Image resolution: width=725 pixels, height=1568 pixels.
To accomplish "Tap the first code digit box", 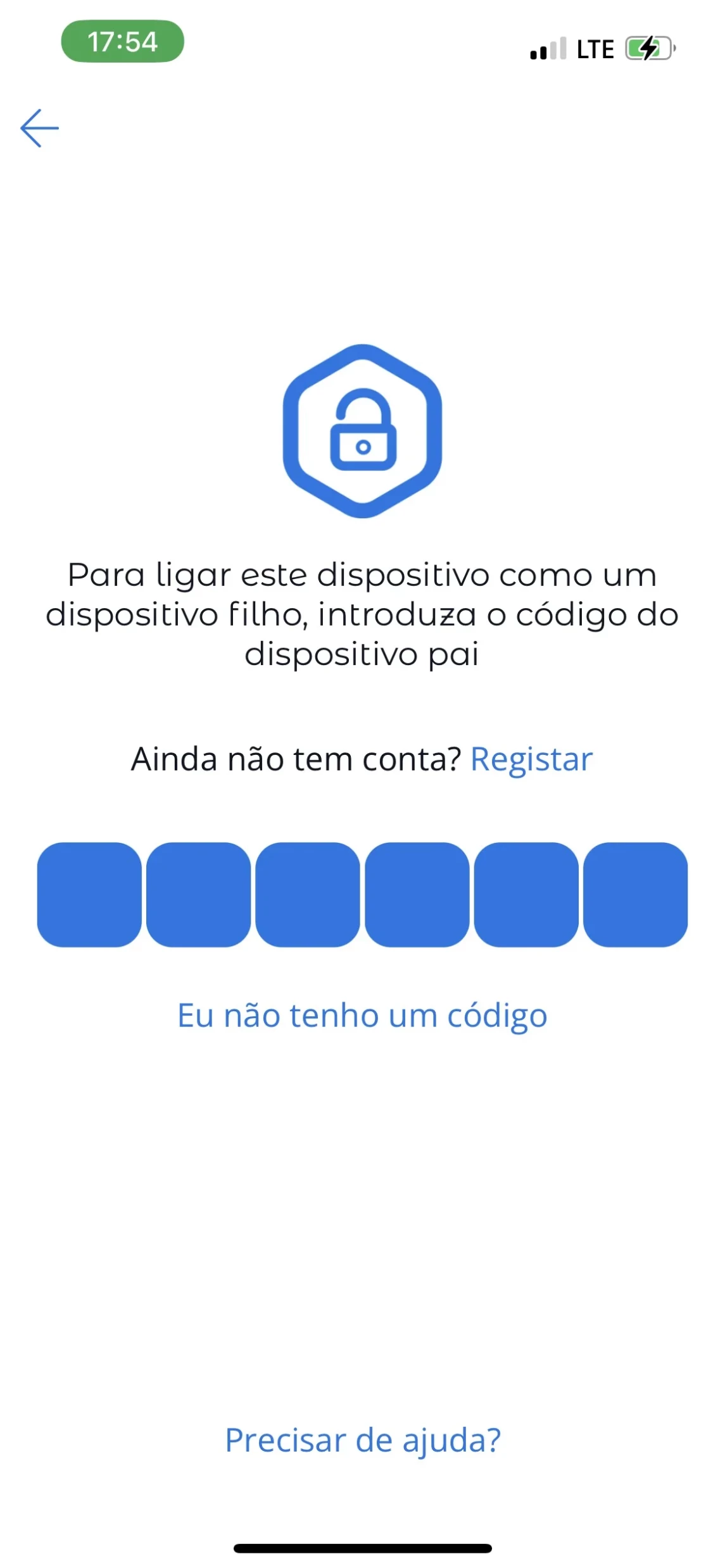I will pos(89,894).
